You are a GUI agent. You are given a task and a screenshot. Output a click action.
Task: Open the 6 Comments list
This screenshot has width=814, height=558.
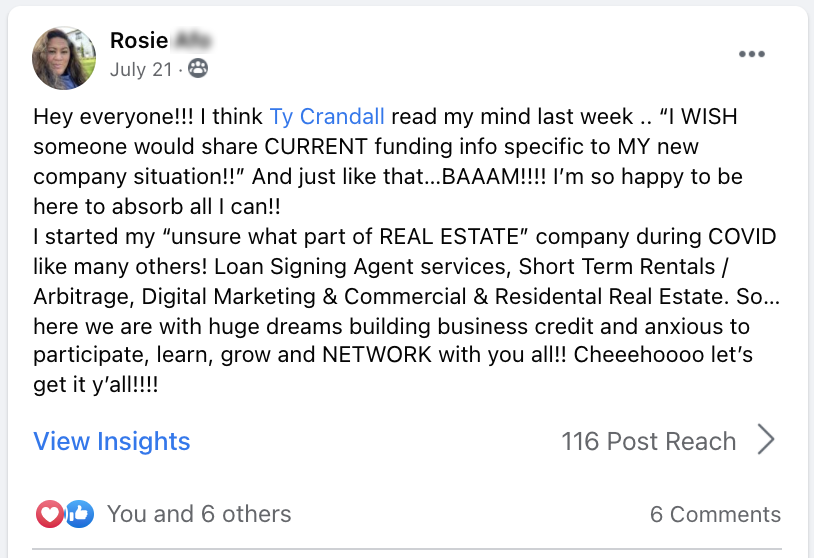click(715, 514)
